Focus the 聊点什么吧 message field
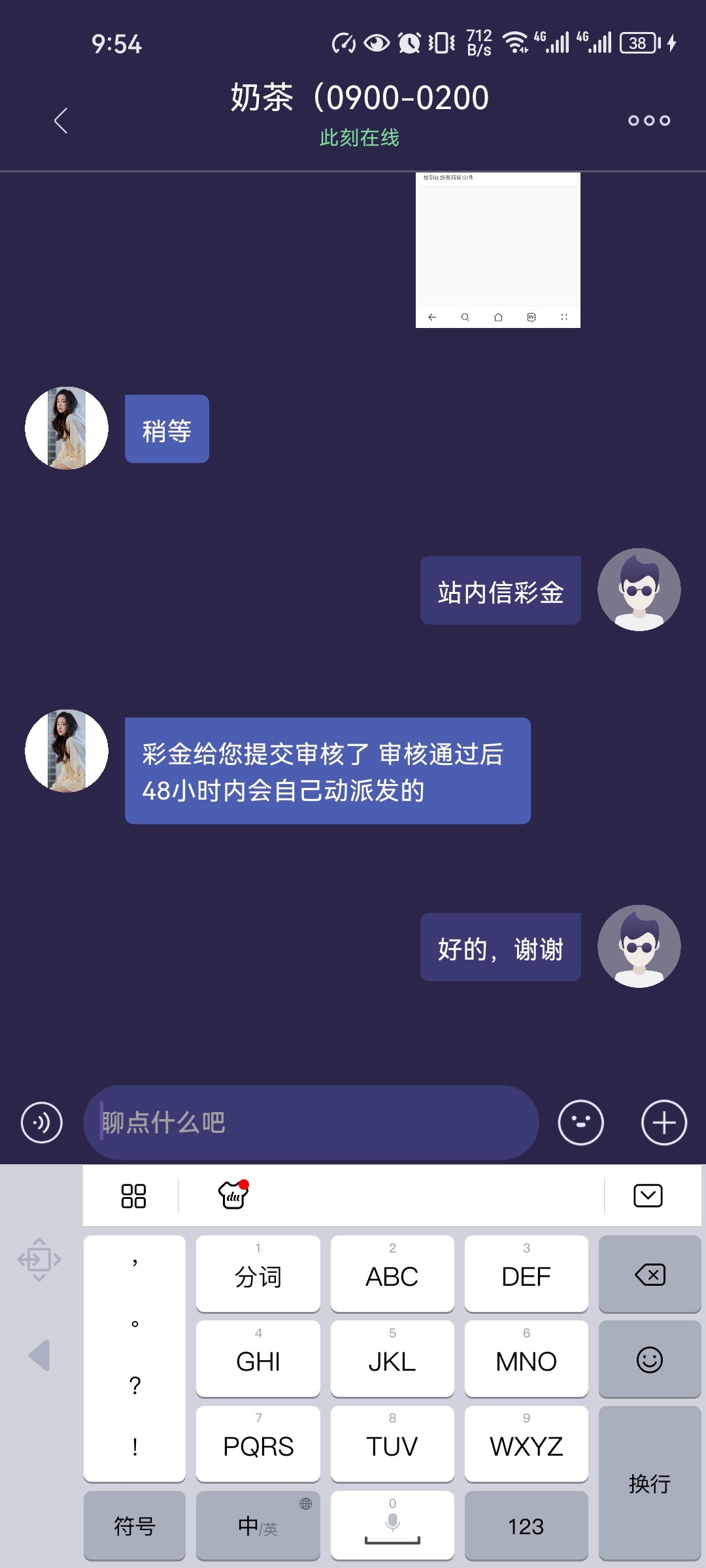This screenshot has width=706, height=1568. pos(311,1122)
